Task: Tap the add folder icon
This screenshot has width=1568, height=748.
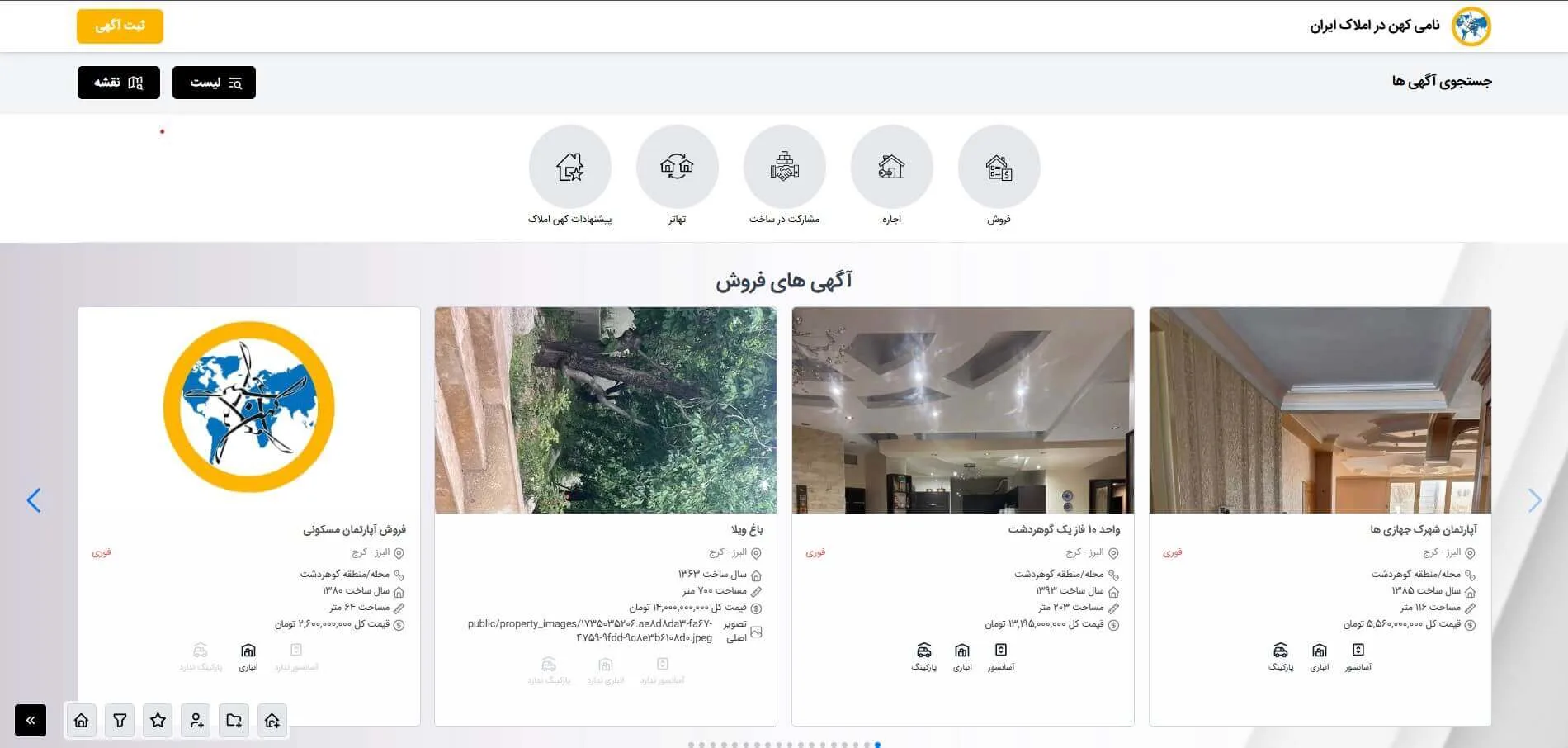Action: pyautogui.click(x=234, y=721)
